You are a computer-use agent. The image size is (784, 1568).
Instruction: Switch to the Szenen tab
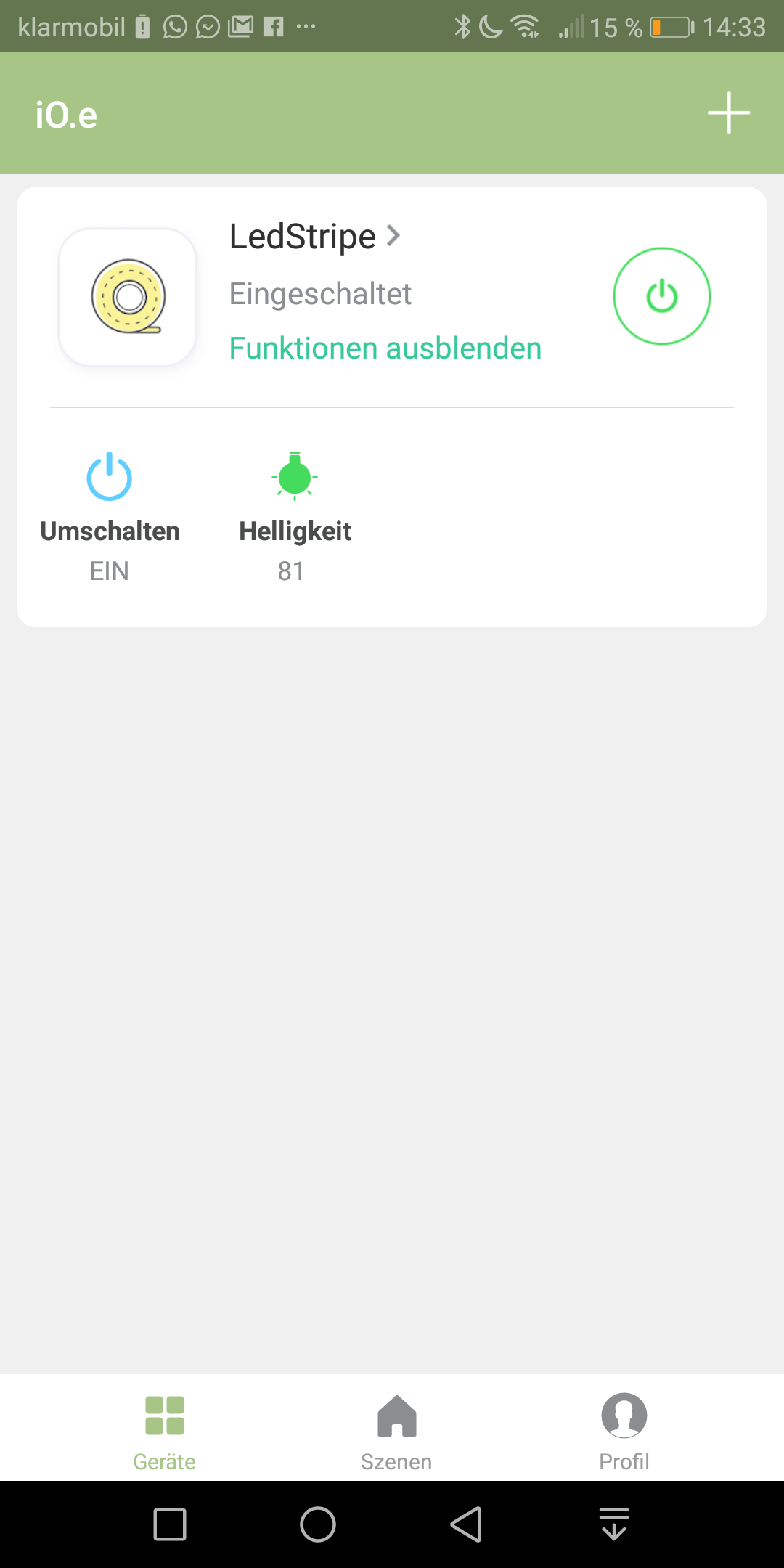(396, 1430)
